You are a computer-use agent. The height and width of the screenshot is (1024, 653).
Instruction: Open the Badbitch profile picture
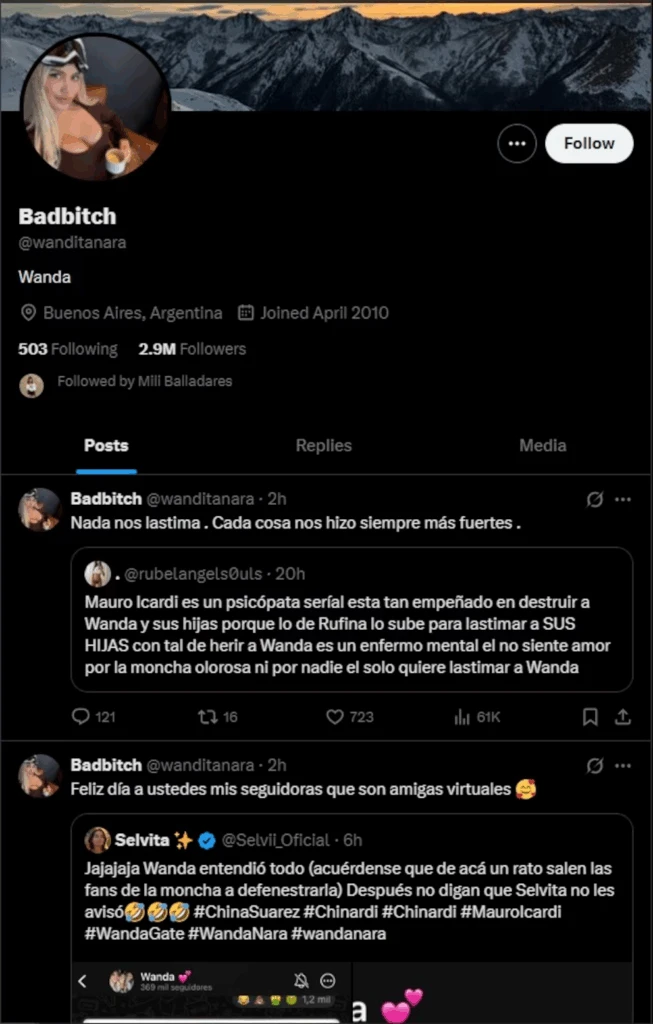pos(95,107)
